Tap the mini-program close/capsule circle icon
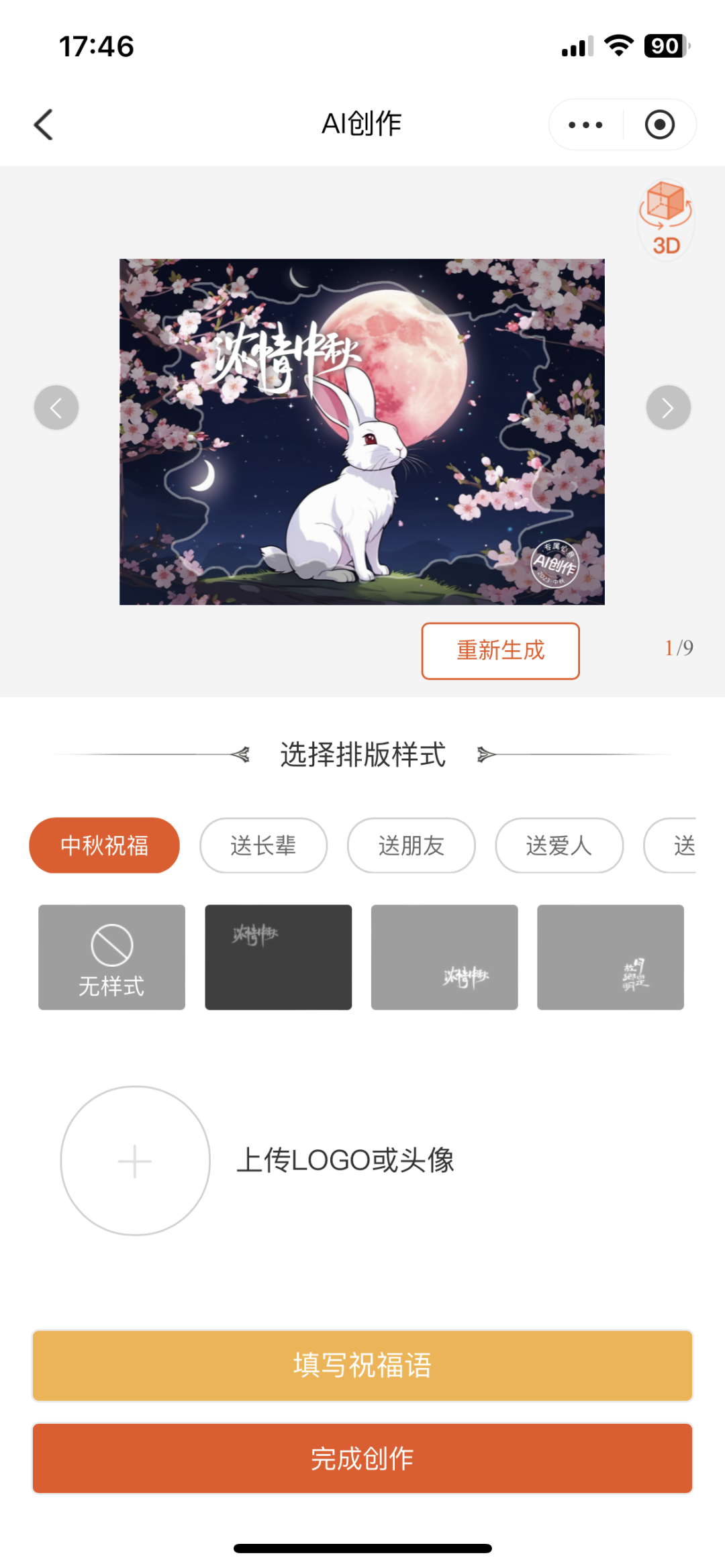The image size is (725, 1568). [x=660, y=124]
